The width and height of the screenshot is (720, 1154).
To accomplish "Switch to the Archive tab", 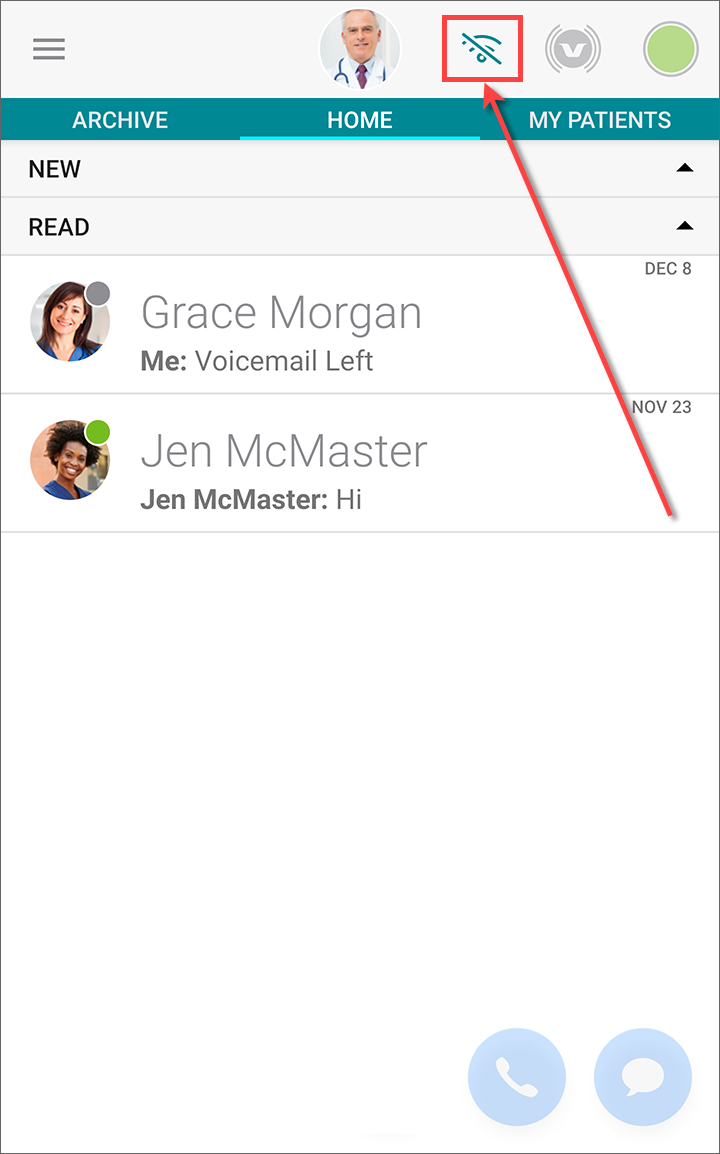I will point(120,121).
